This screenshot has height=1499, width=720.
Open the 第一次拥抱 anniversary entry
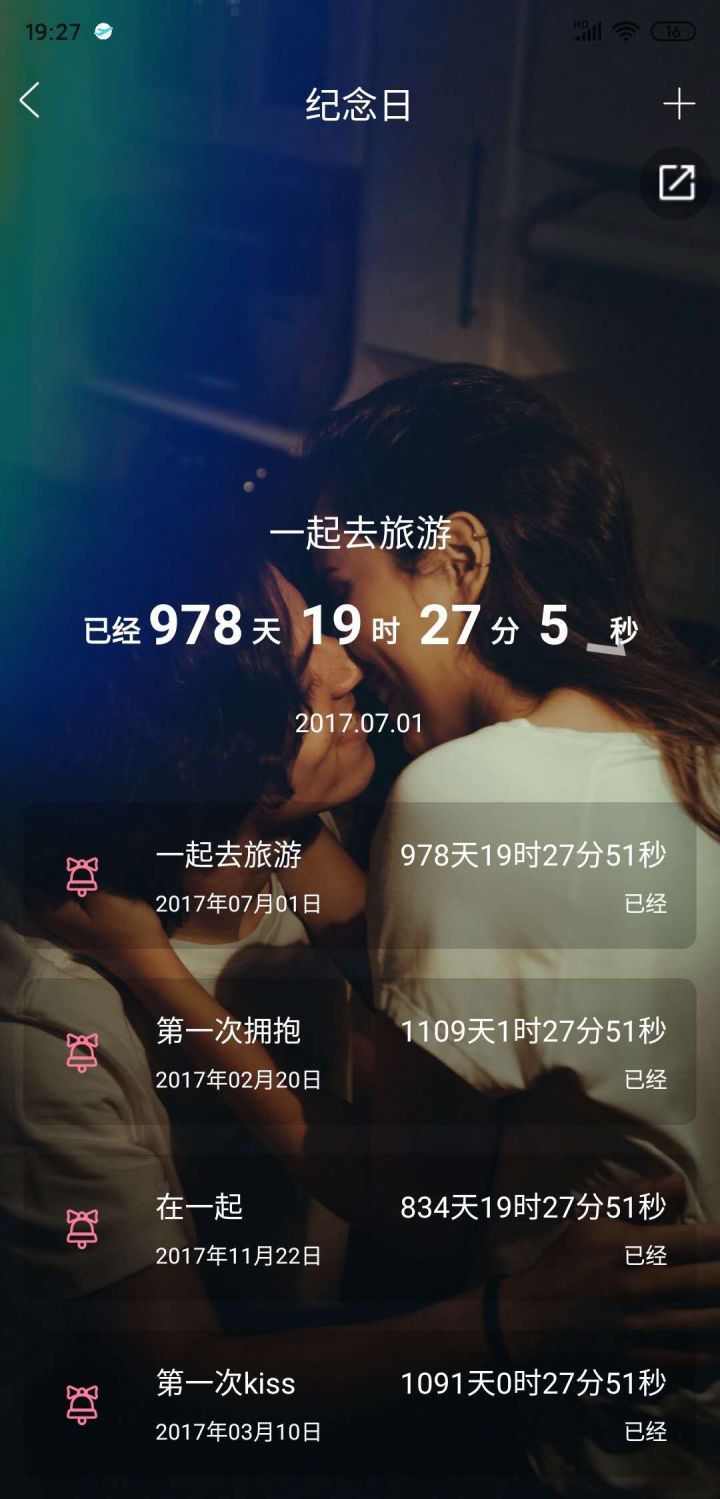pyautogui.click(x=360, y=1052)
